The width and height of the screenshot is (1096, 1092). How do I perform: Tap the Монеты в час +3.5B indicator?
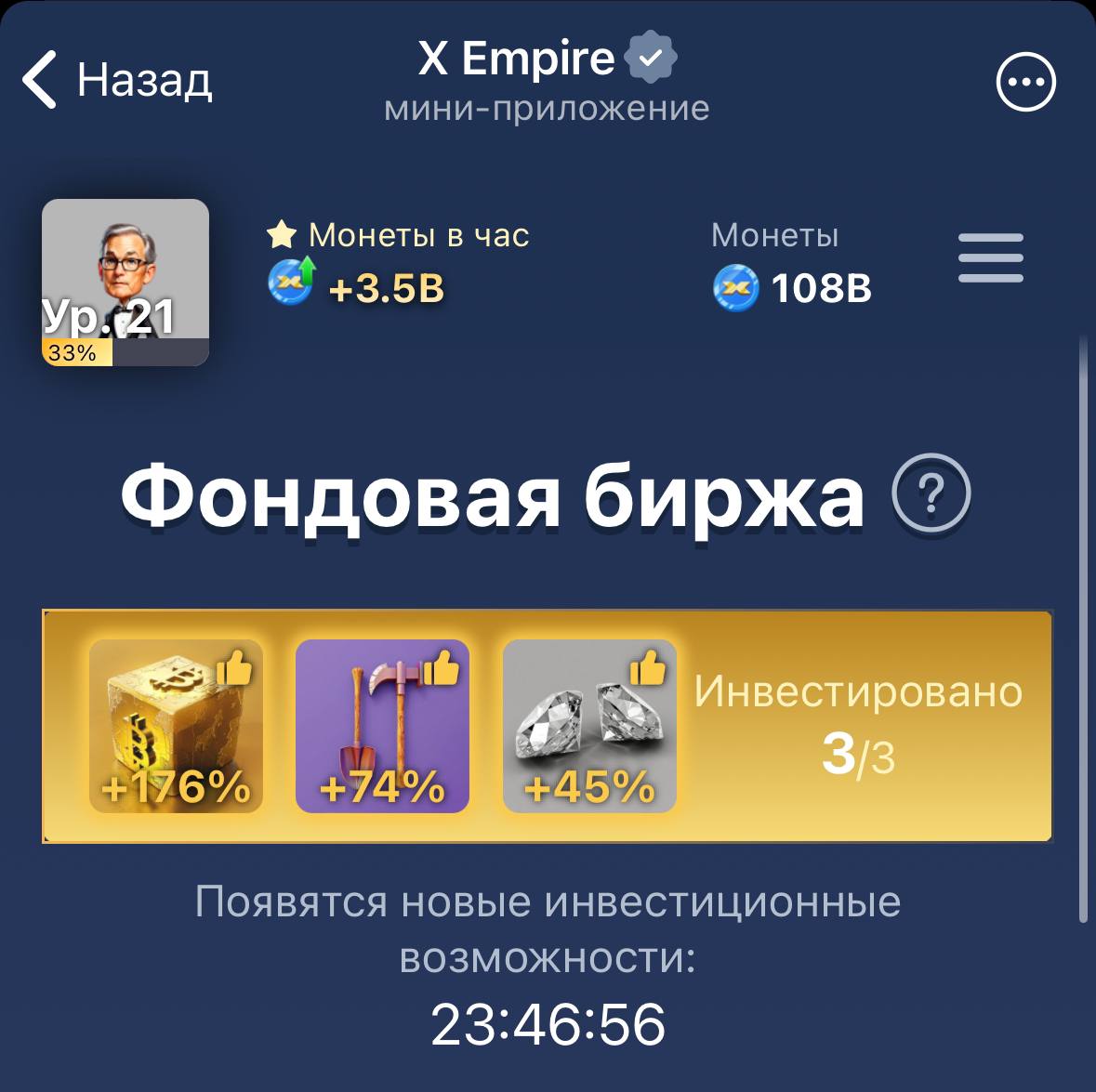tap(386, 287)
